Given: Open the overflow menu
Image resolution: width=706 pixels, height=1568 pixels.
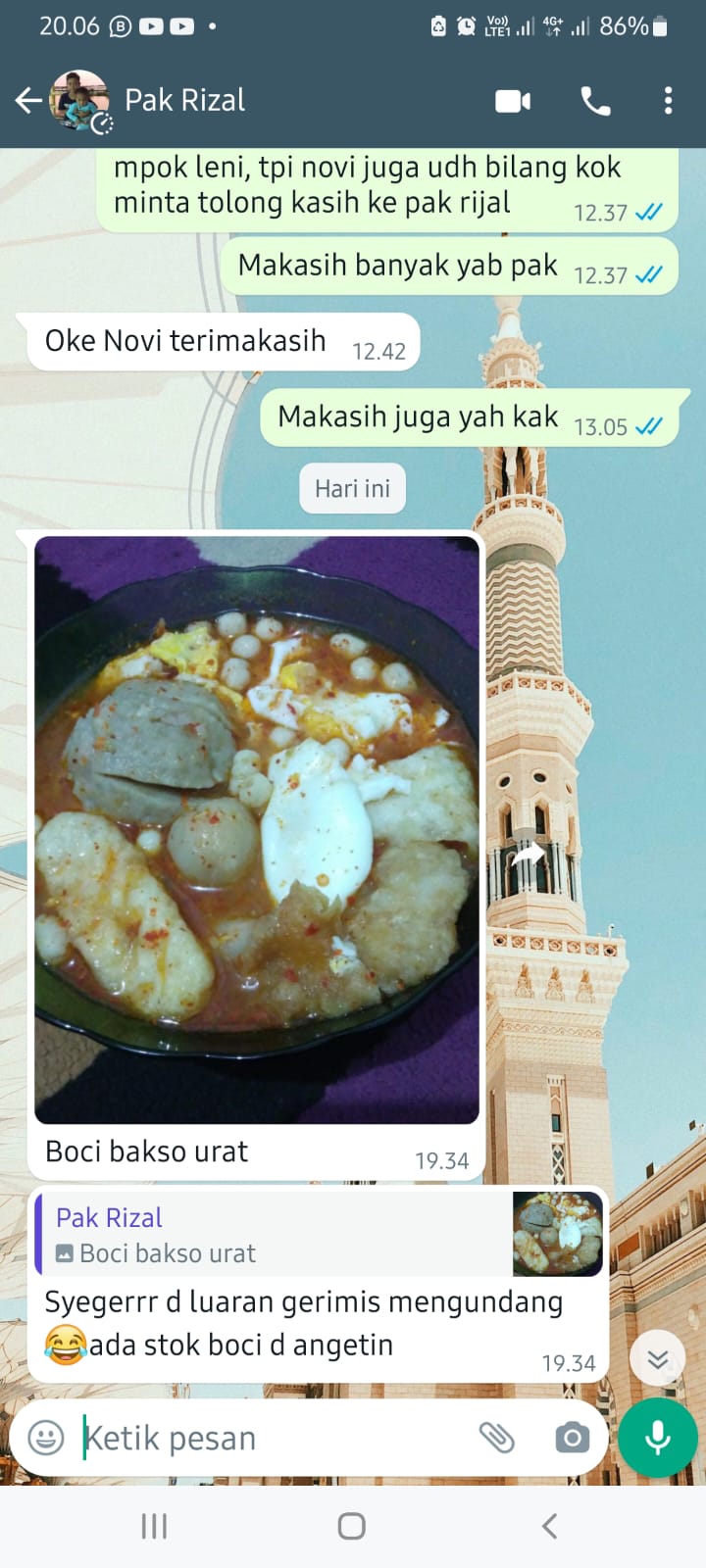Looking at the screenshot, I should tap(668, 101).
